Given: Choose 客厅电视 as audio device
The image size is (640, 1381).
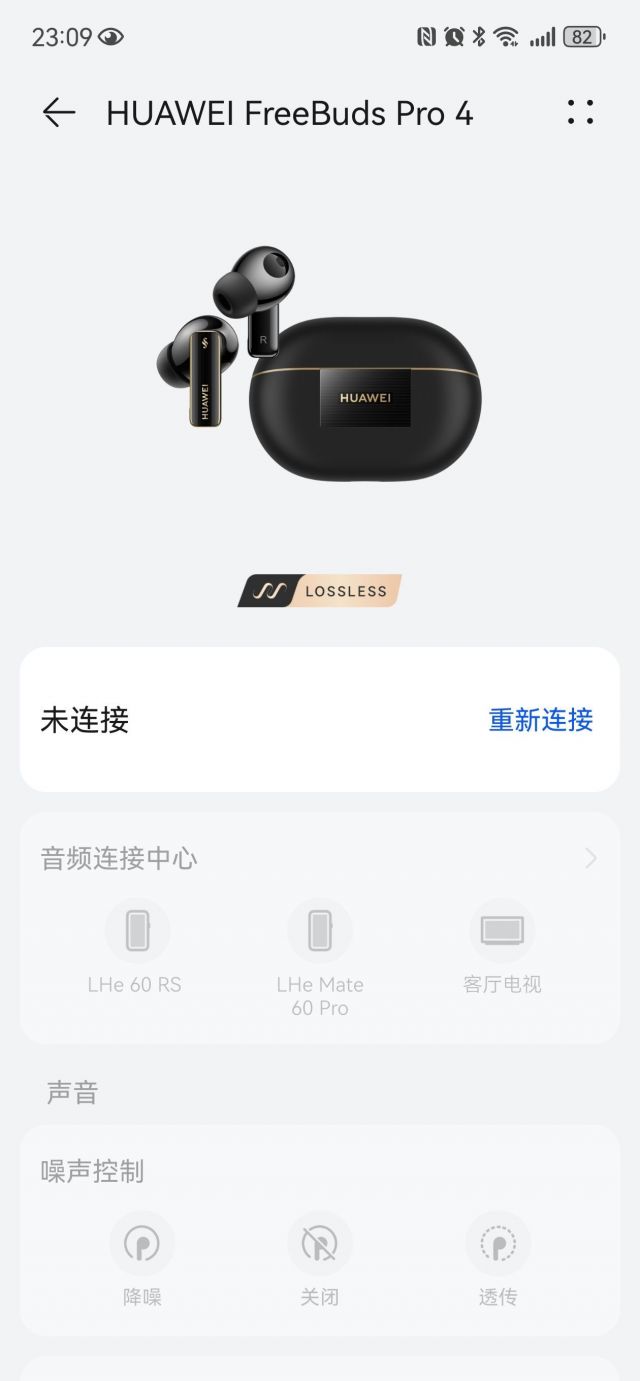Looking at the screenshot, I should click(501, 931).
